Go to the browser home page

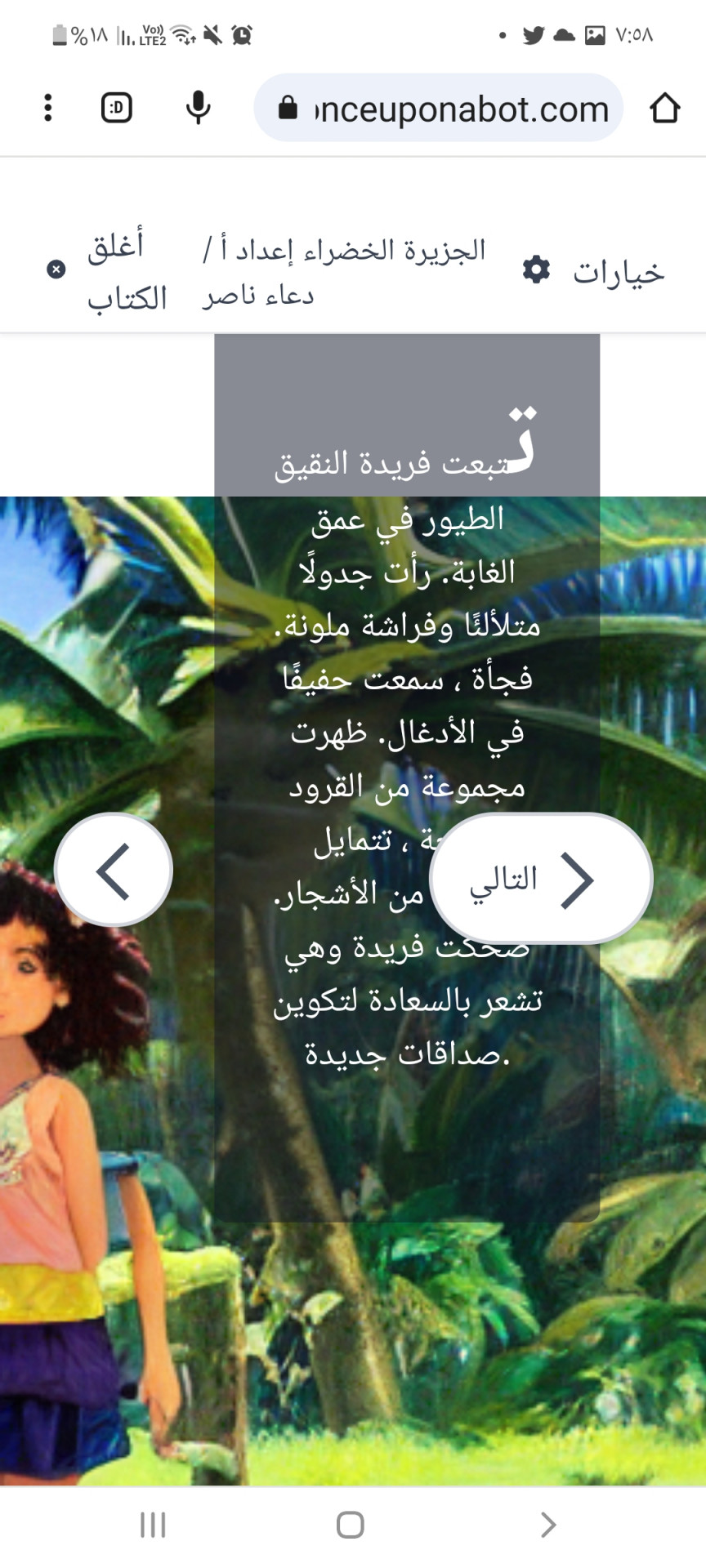coord(664,108)
